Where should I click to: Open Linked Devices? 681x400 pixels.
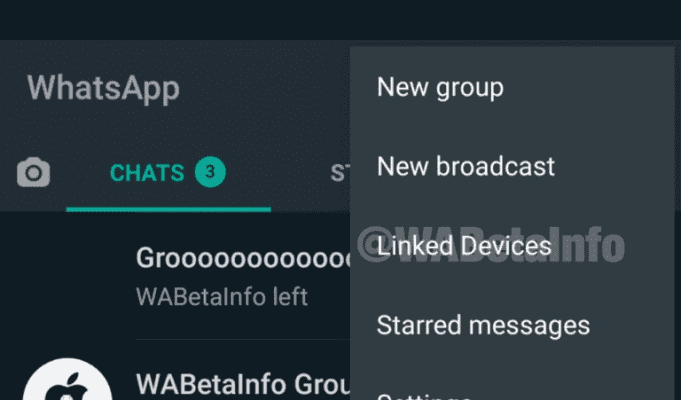[463, 245]
